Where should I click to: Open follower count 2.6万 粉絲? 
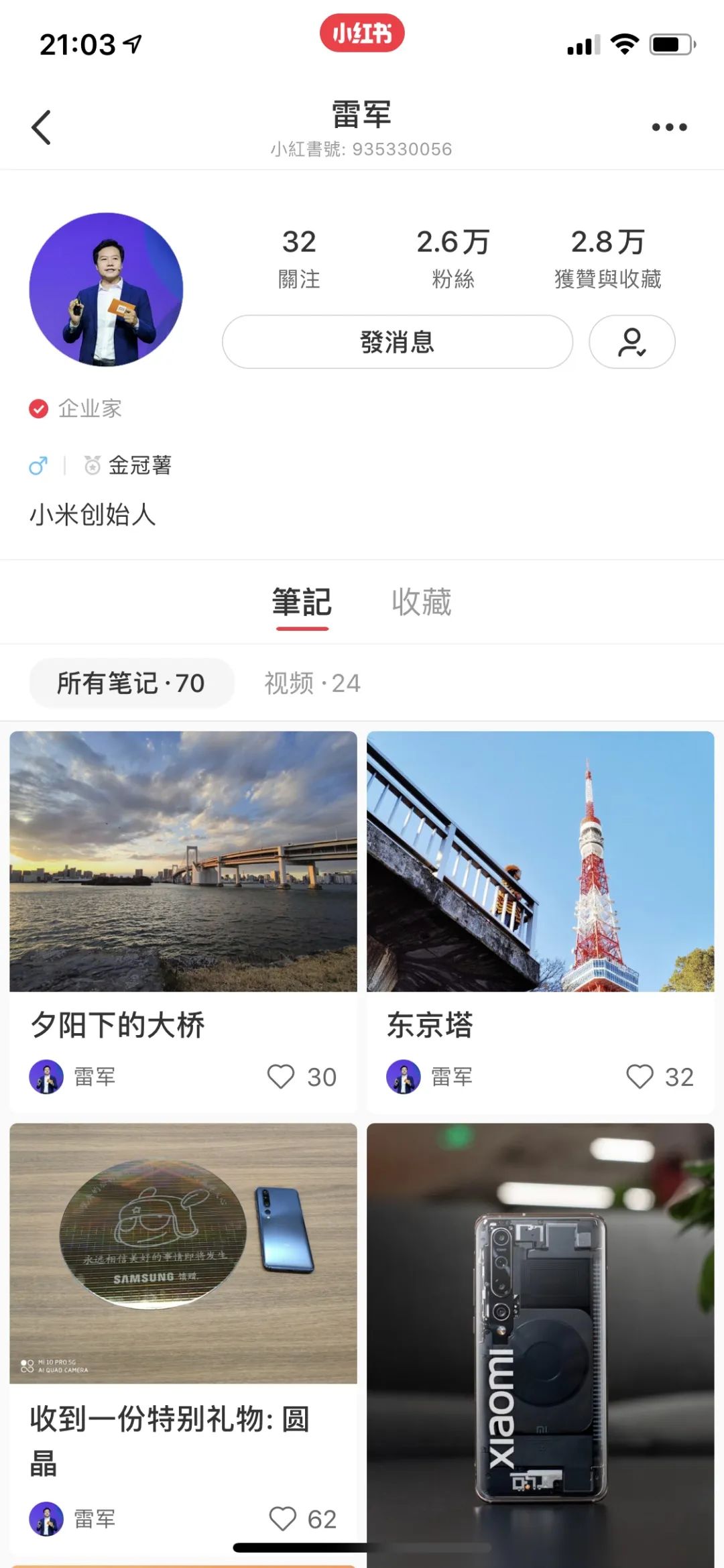pyautogui.click(x=454, y=258)
